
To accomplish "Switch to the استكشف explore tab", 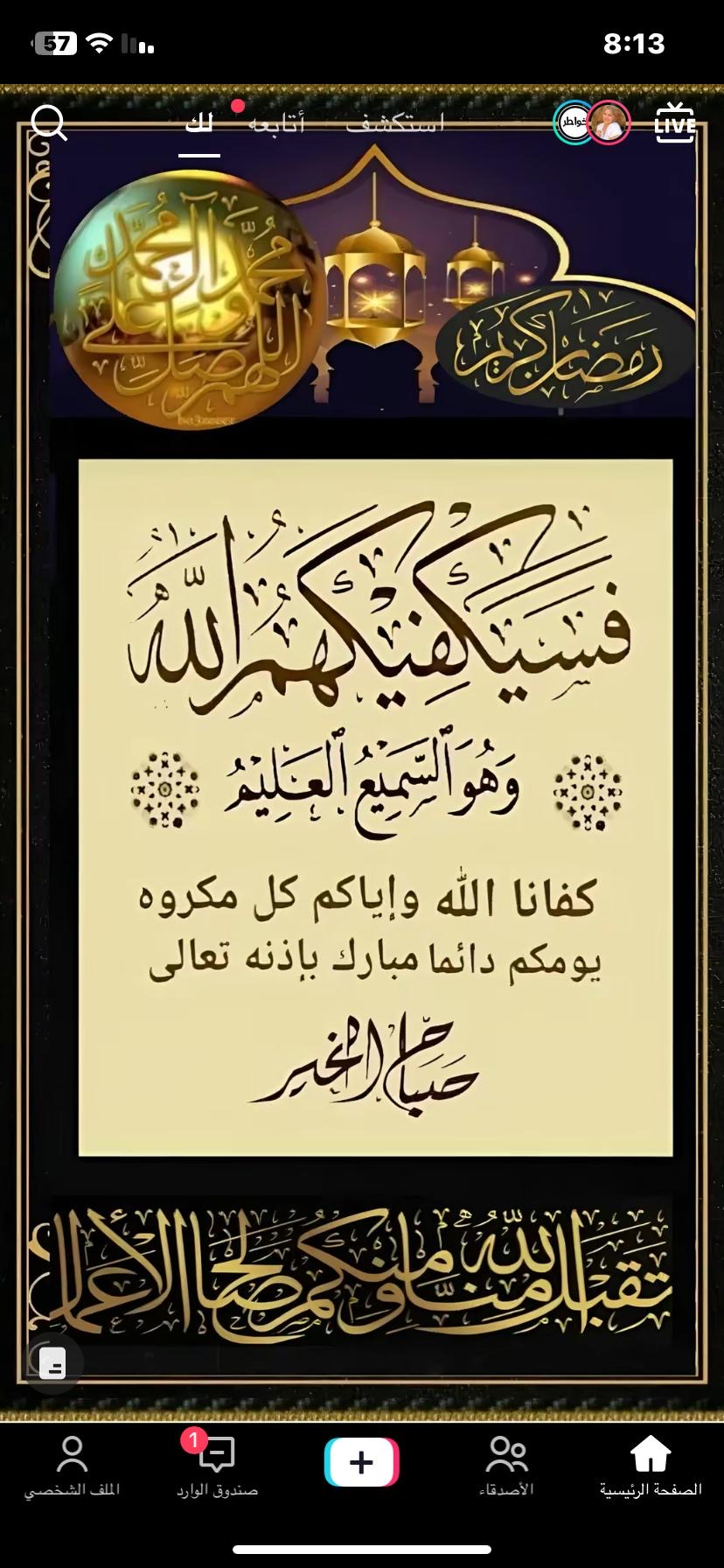I will pyautogui.click(x=395, y=124).
